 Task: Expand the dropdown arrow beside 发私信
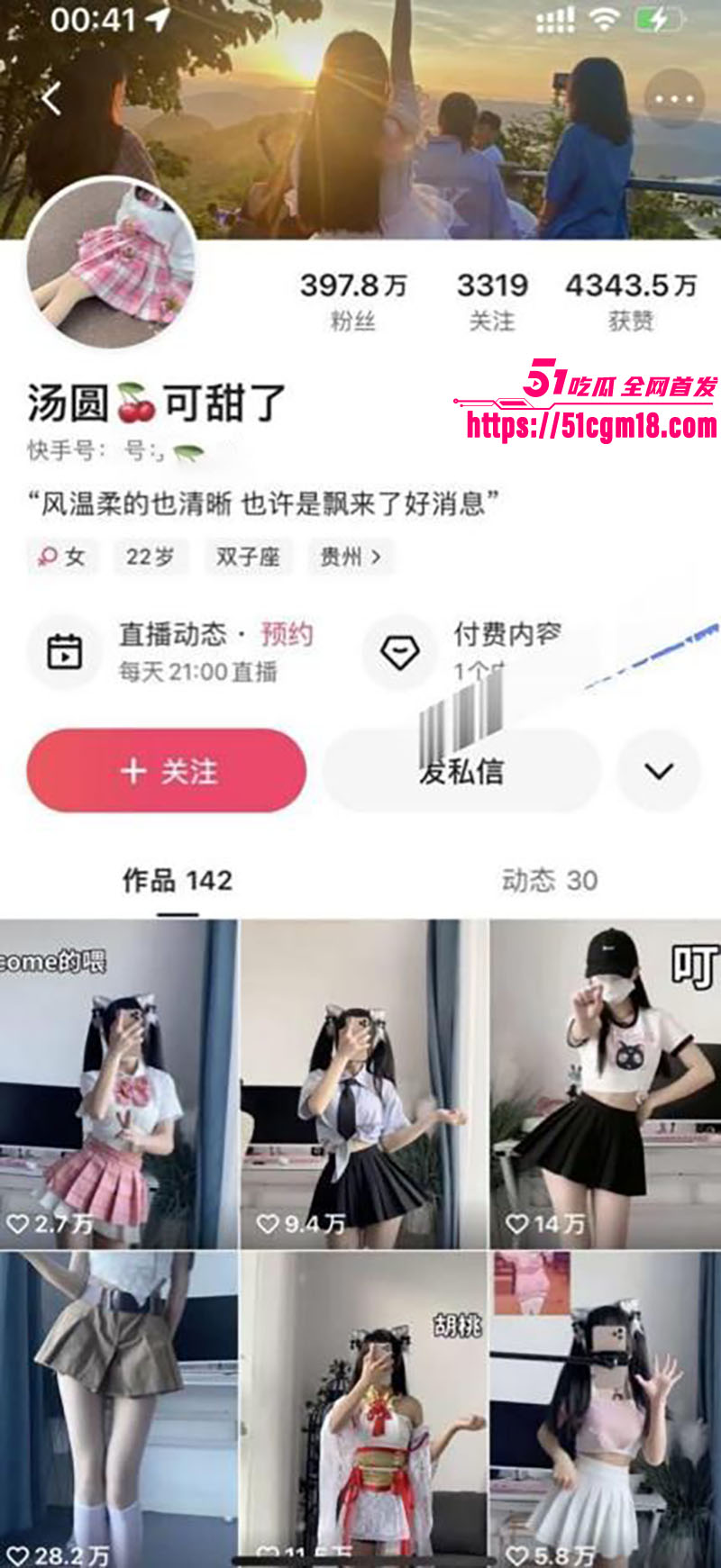point(659,771)
